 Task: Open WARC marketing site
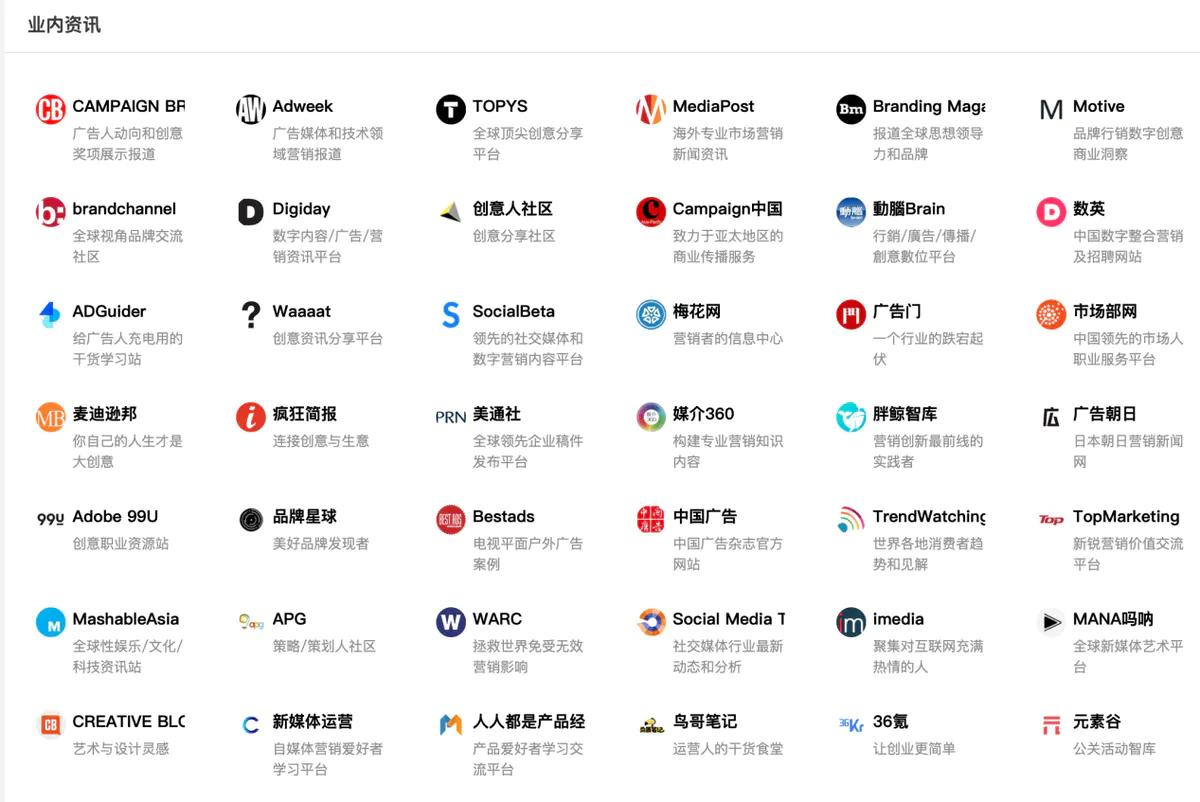(497, 619)
